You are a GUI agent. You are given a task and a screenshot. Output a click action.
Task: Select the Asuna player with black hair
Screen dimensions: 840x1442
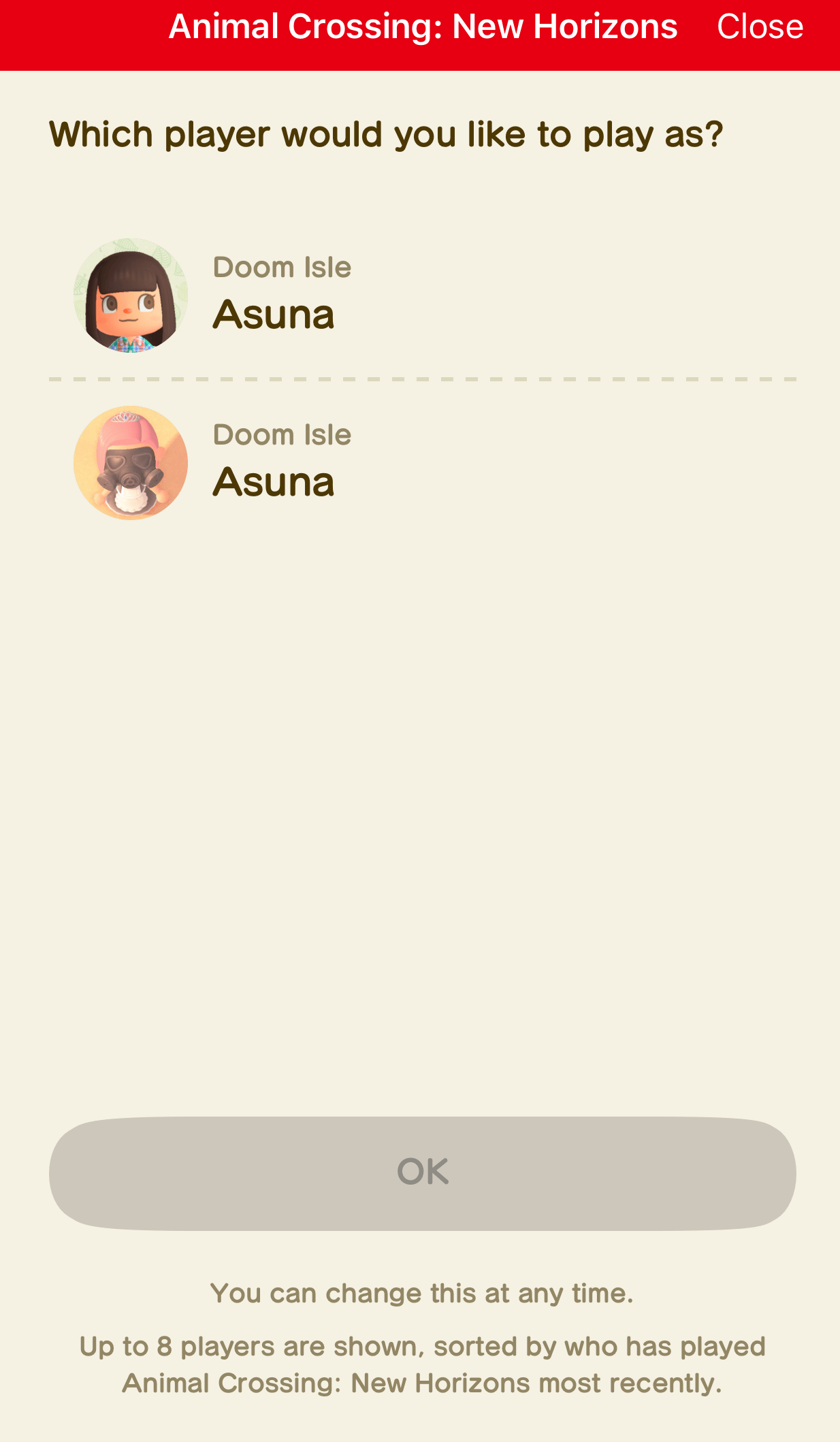[422, 295]
